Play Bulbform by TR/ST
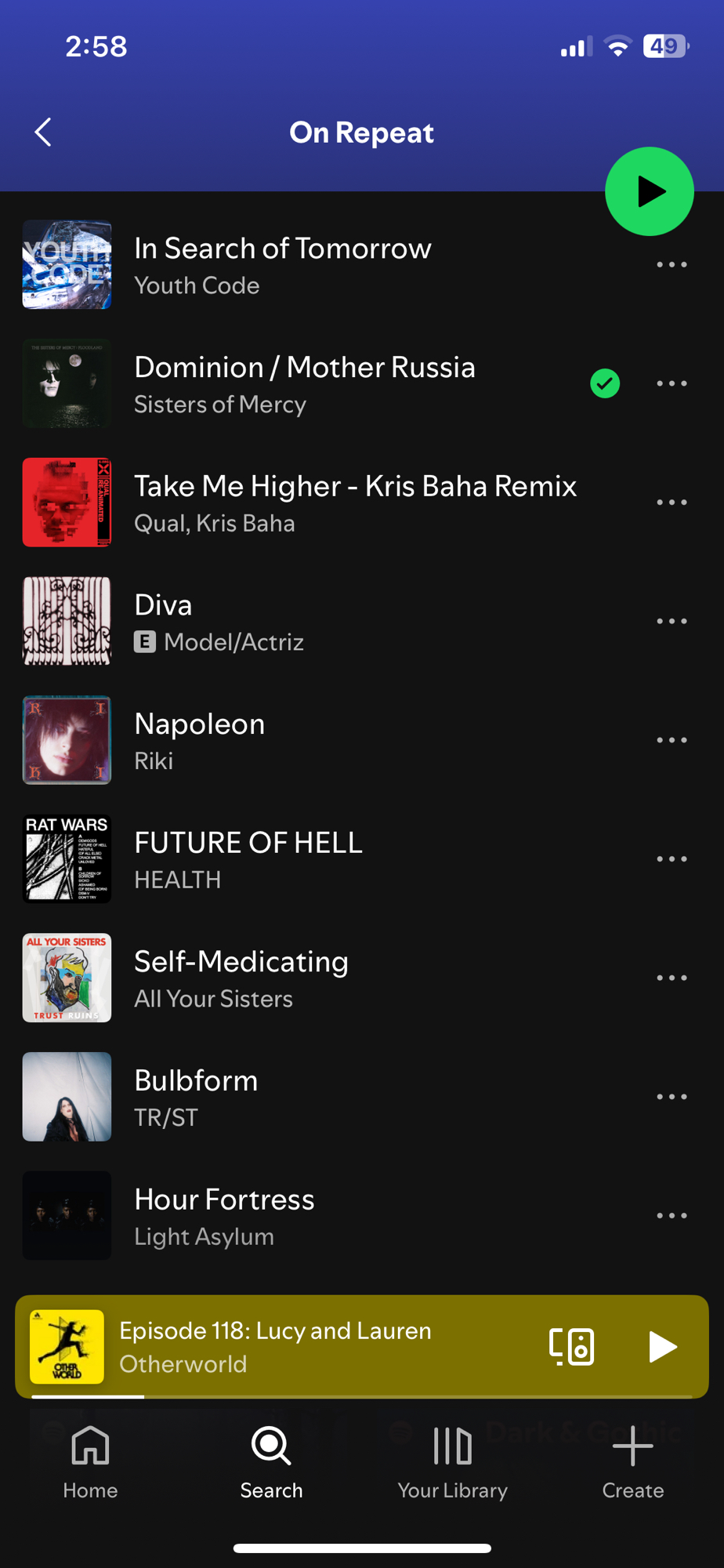724x1568 pixels. [196, 1097]
